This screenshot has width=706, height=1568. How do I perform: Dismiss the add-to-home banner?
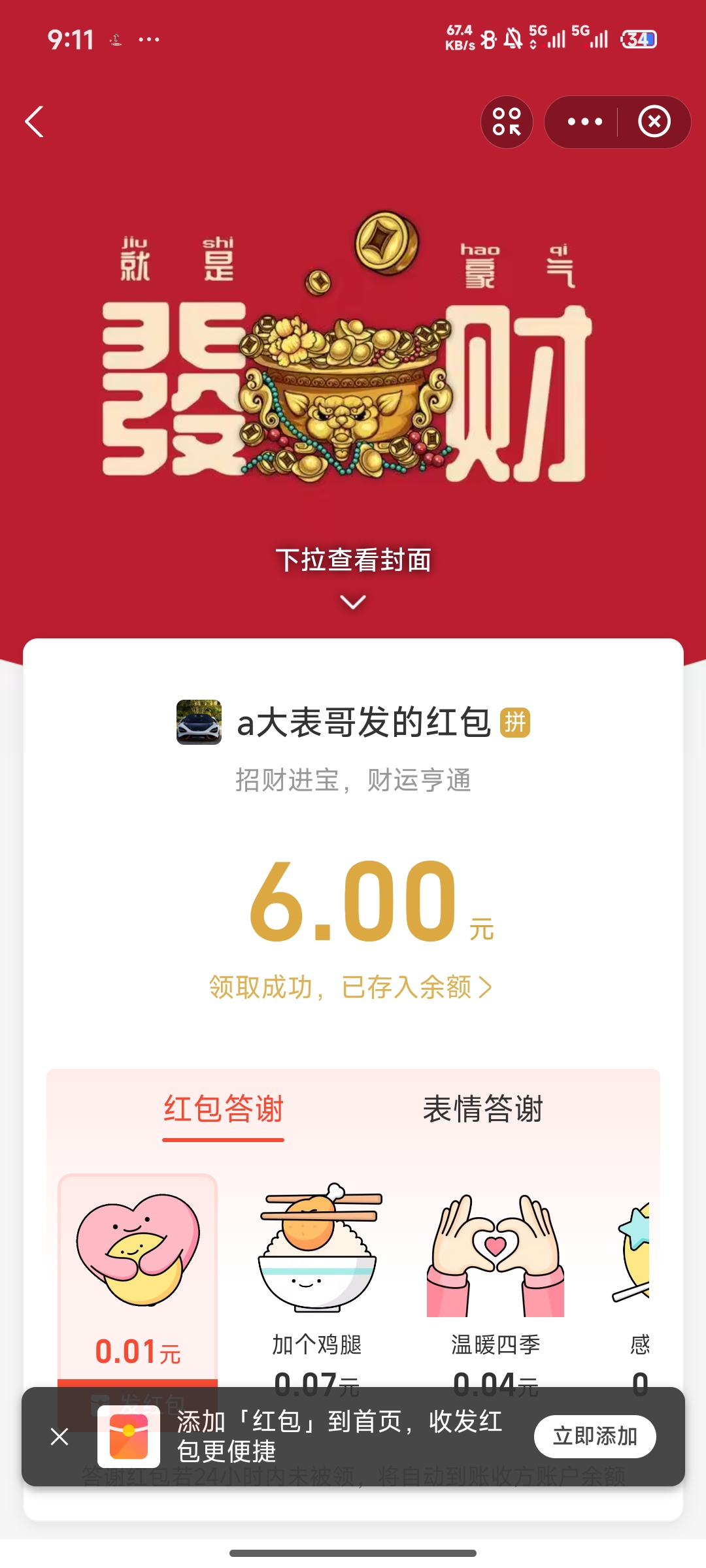click(x=59, y=1437)
